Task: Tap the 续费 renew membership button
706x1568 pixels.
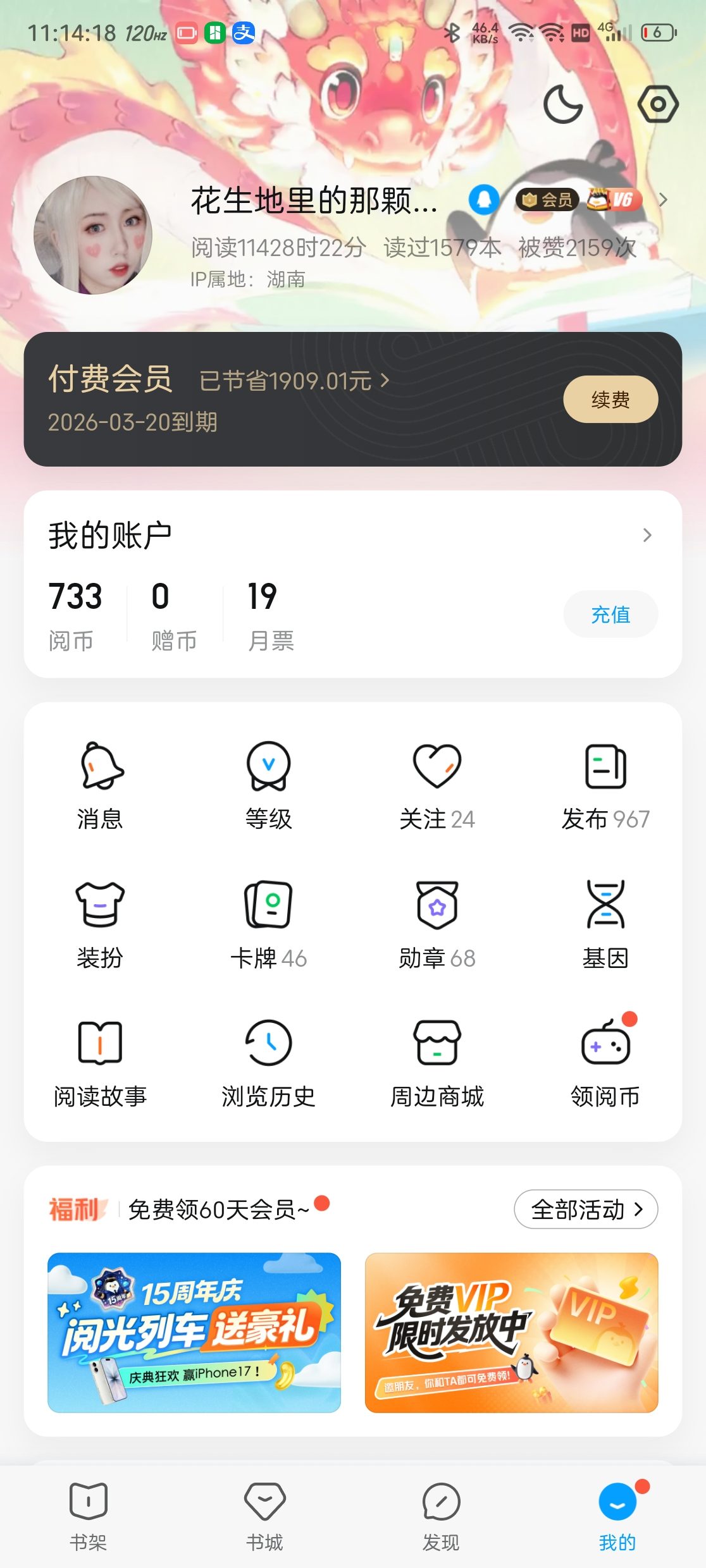Action: 610,399
